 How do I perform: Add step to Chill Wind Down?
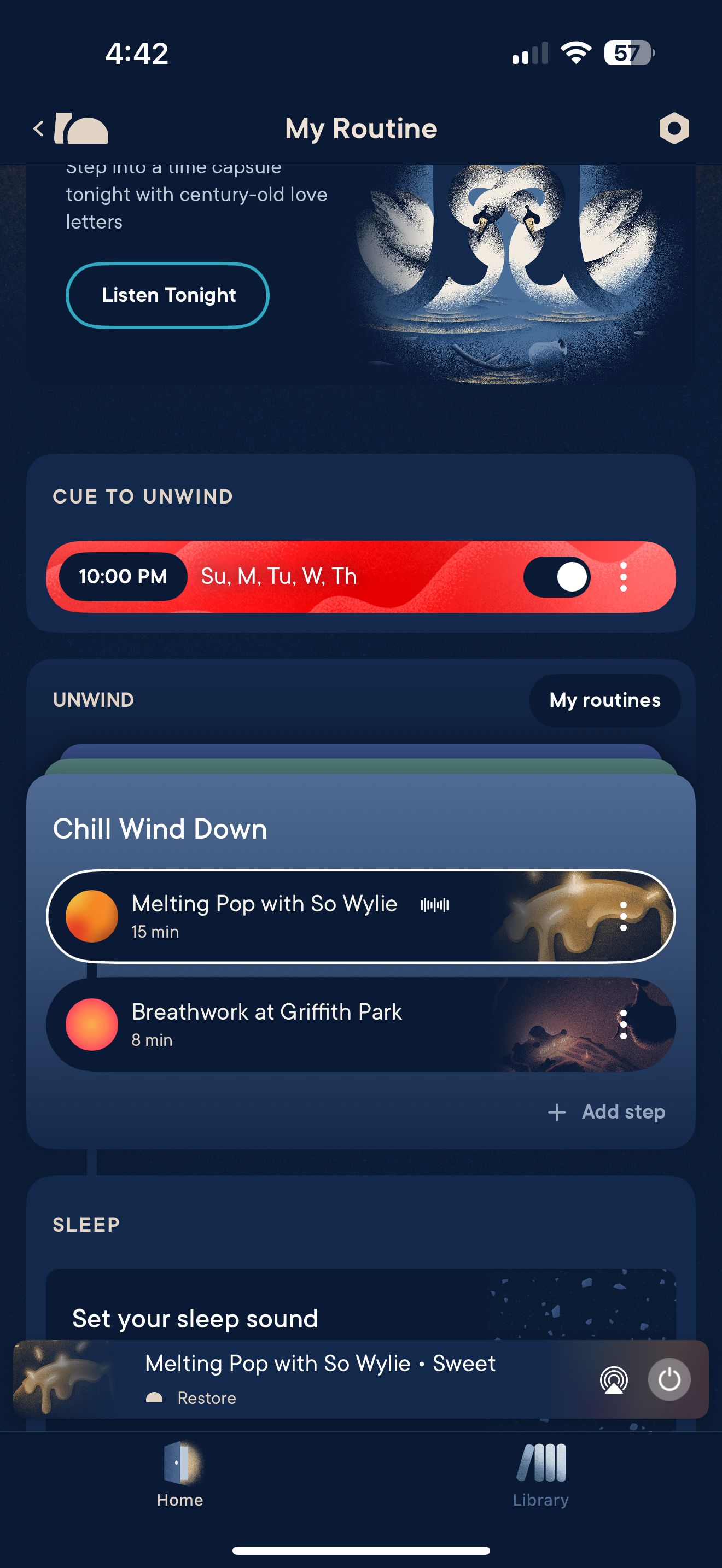coord(607,1112)
